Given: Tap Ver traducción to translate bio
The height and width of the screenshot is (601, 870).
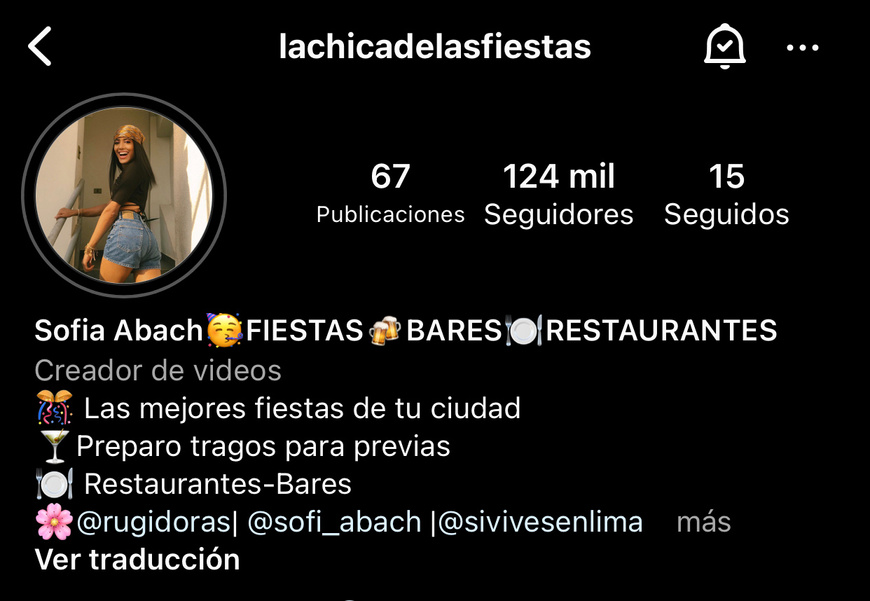Looking at the screenshot, I should (x=138, y=559).
